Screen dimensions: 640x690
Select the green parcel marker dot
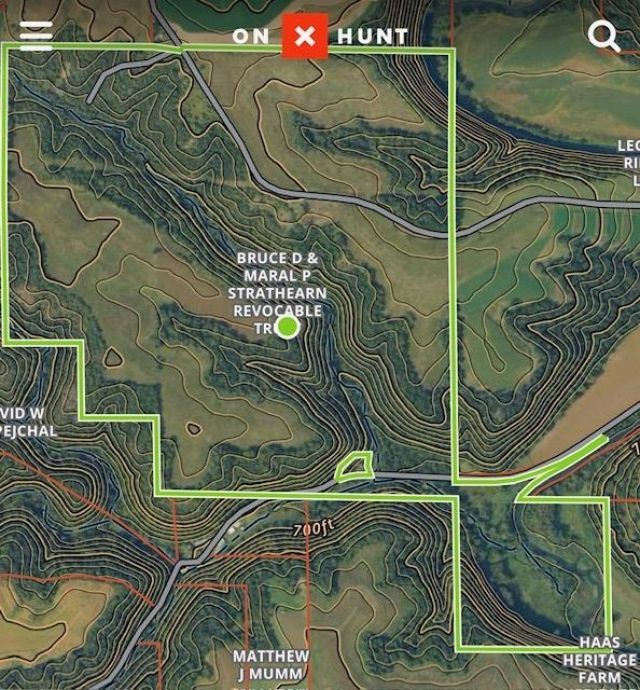pyautogui.click(x=288, y=326)
